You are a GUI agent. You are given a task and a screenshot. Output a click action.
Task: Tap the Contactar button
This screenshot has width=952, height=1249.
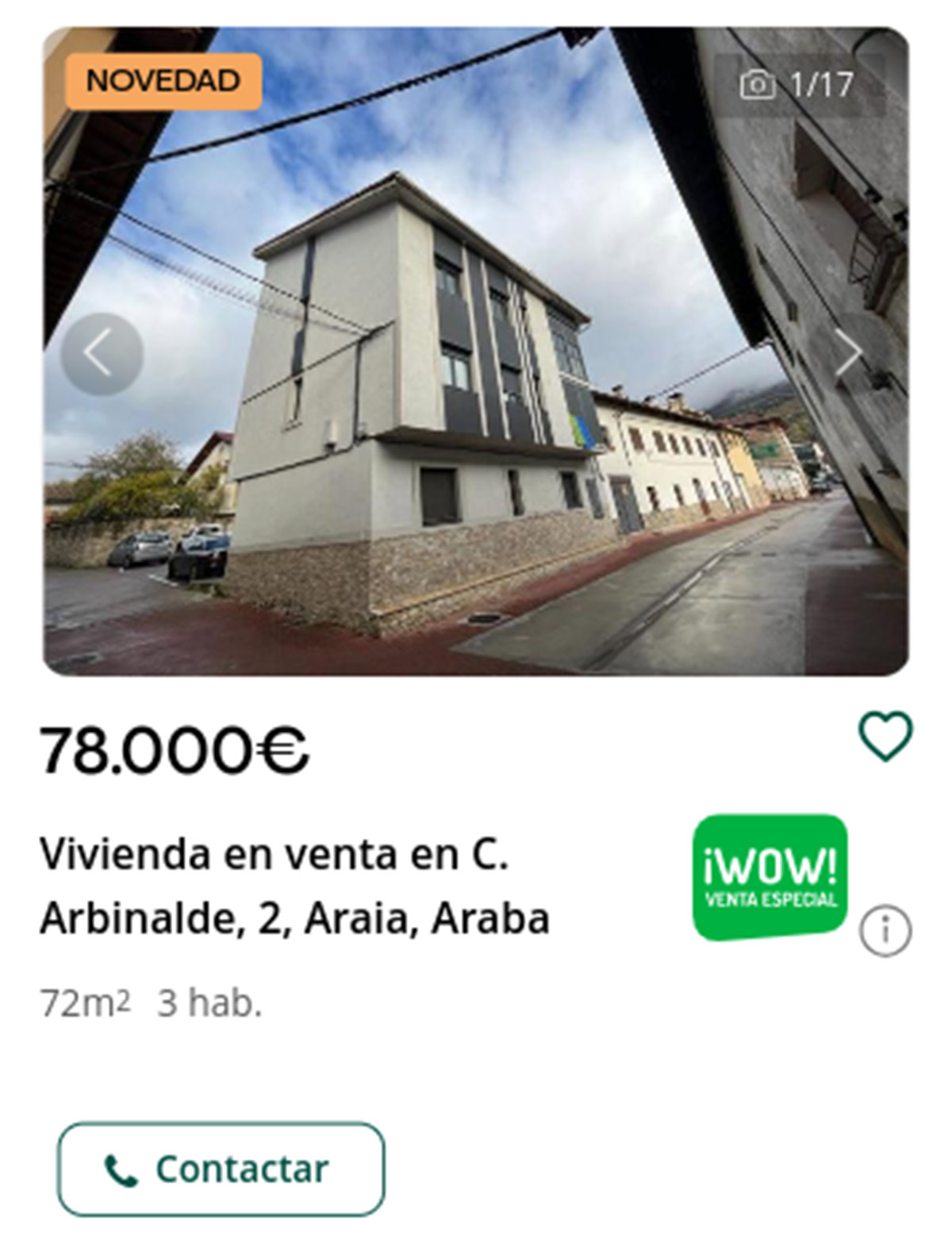(221, 1168)
